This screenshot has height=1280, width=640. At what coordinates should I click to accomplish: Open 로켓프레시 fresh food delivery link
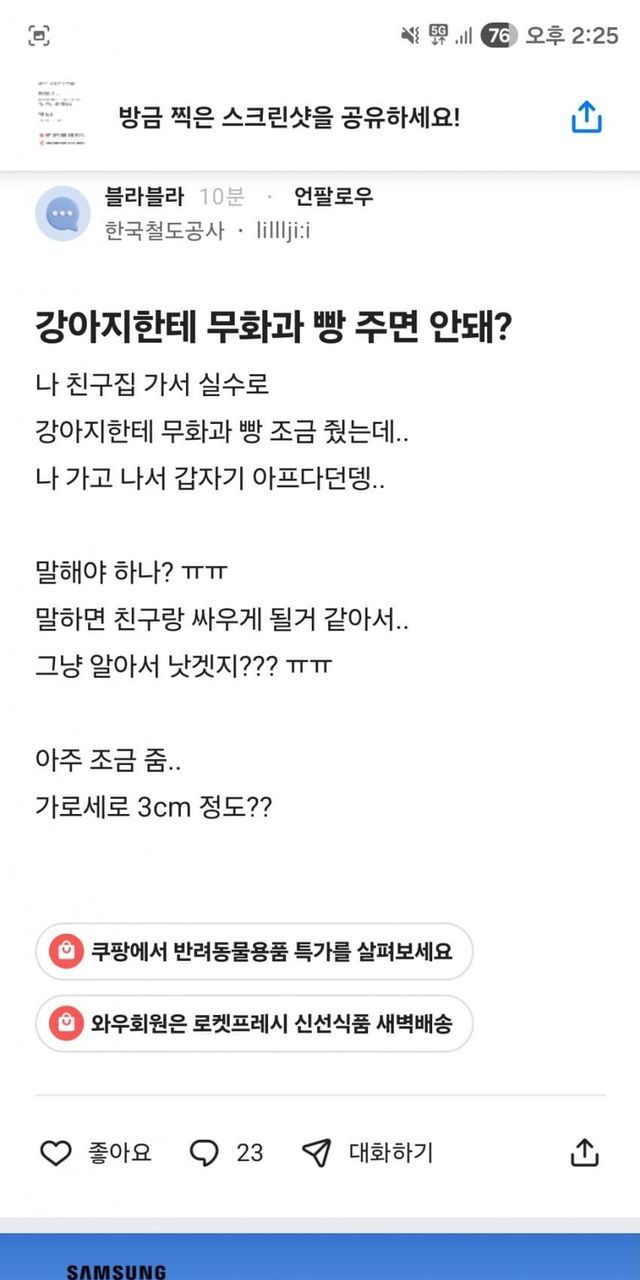254,1023
